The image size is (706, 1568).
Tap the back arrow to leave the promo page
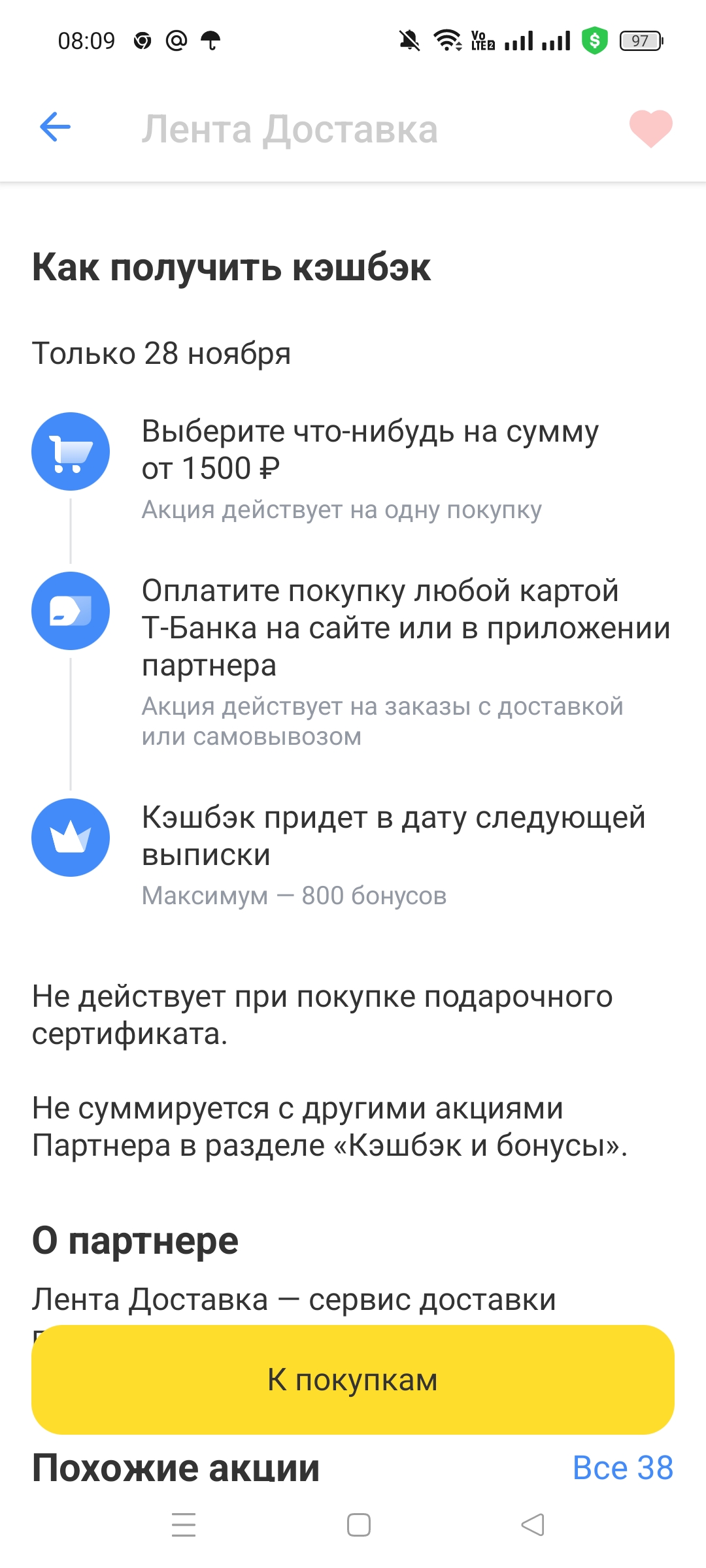[55, 128]
